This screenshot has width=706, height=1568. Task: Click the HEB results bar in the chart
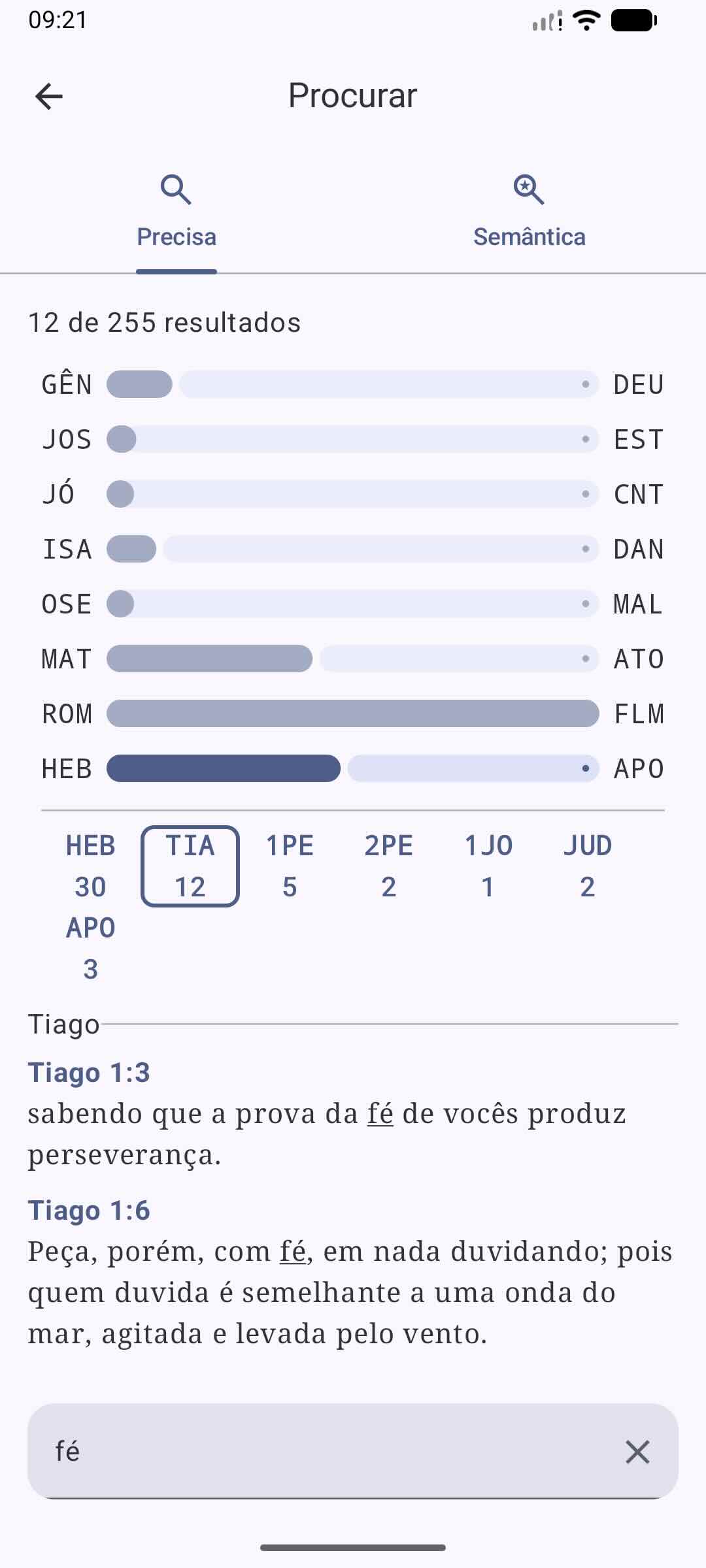click(222, 768)
